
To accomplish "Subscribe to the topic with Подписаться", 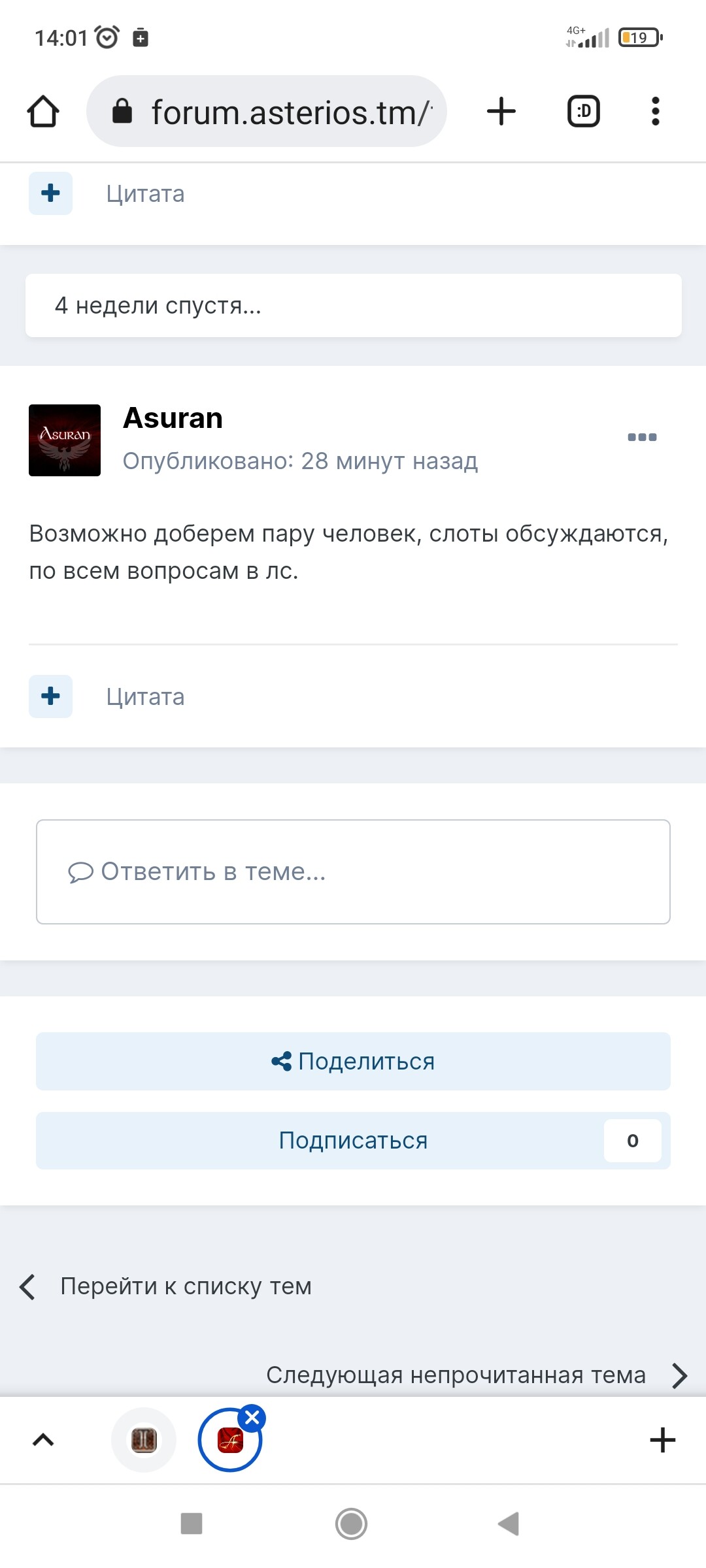I will [353, 1141].
